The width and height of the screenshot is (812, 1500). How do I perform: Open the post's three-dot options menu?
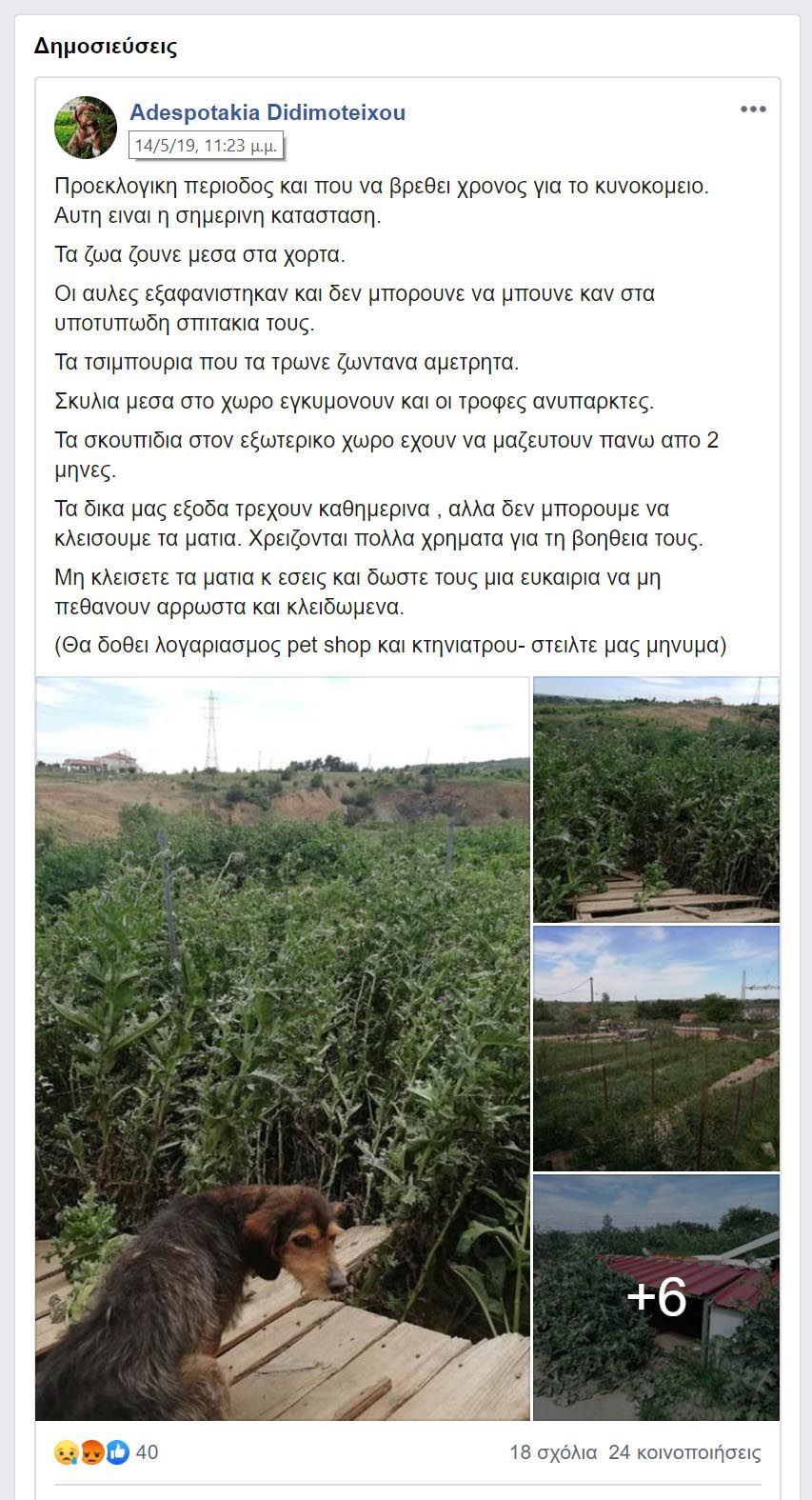753,110
